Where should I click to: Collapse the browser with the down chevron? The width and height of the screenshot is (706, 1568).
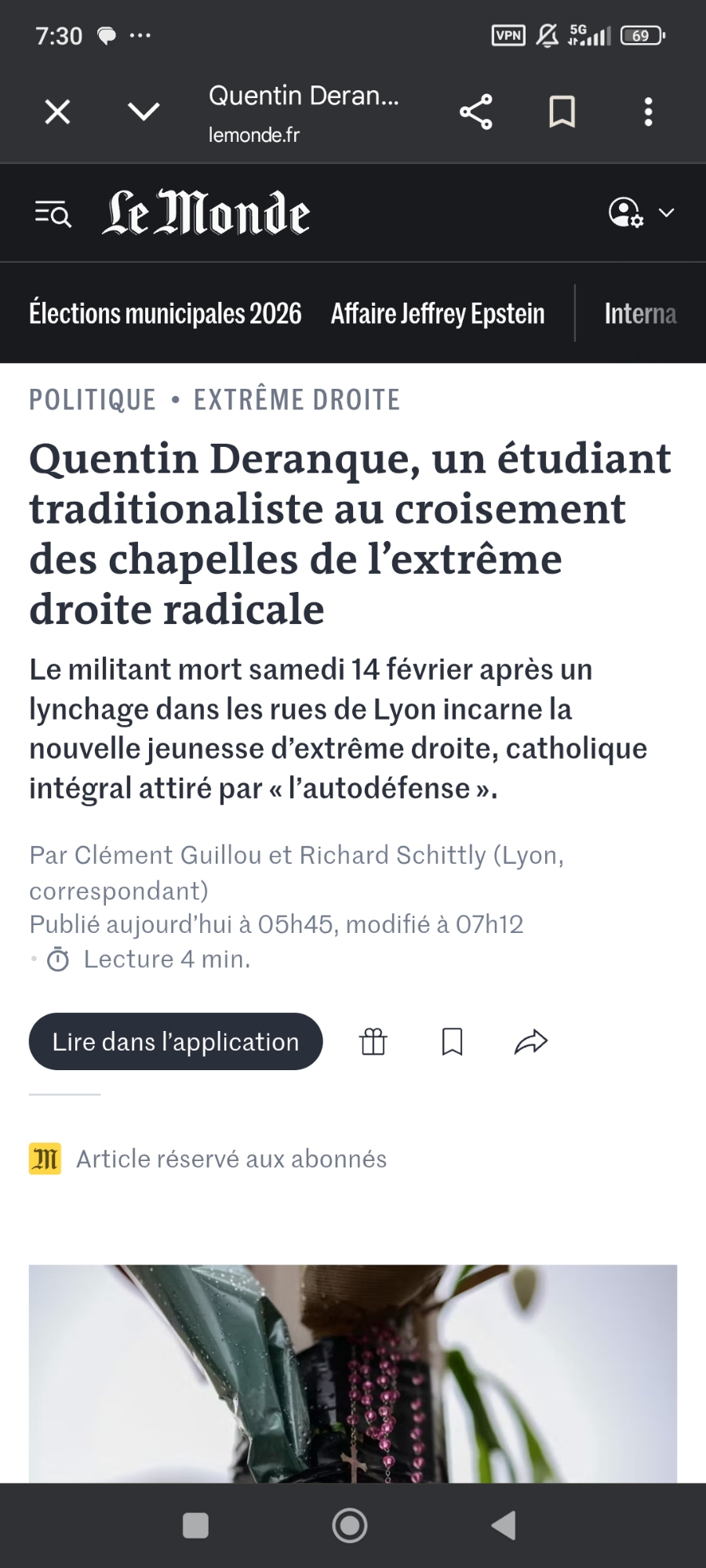point(144,112)
